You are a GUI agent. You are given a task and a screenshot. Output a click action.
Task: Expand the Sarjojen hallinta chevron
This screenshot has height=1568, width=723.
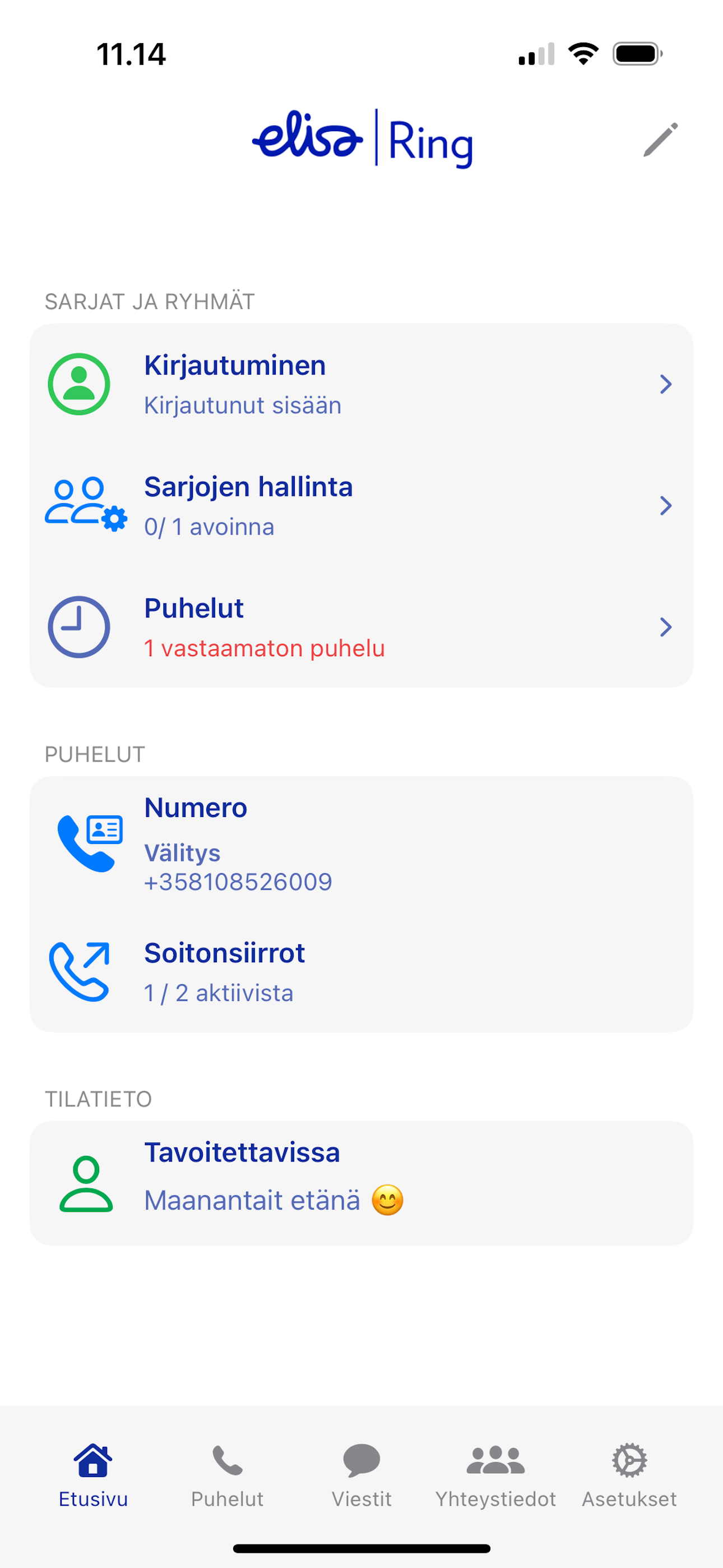pos(667,506)
